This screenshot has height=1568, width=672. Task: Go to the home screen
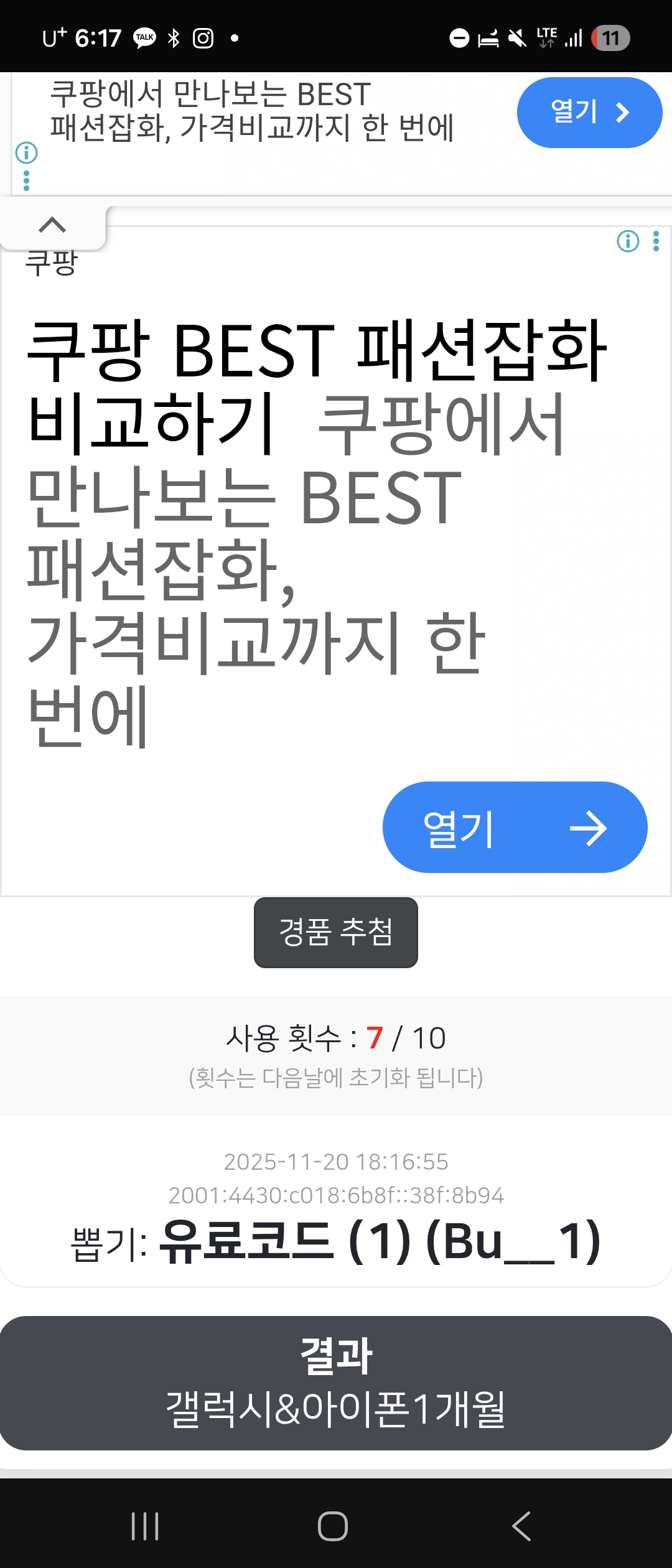[x=333, y=1526]
